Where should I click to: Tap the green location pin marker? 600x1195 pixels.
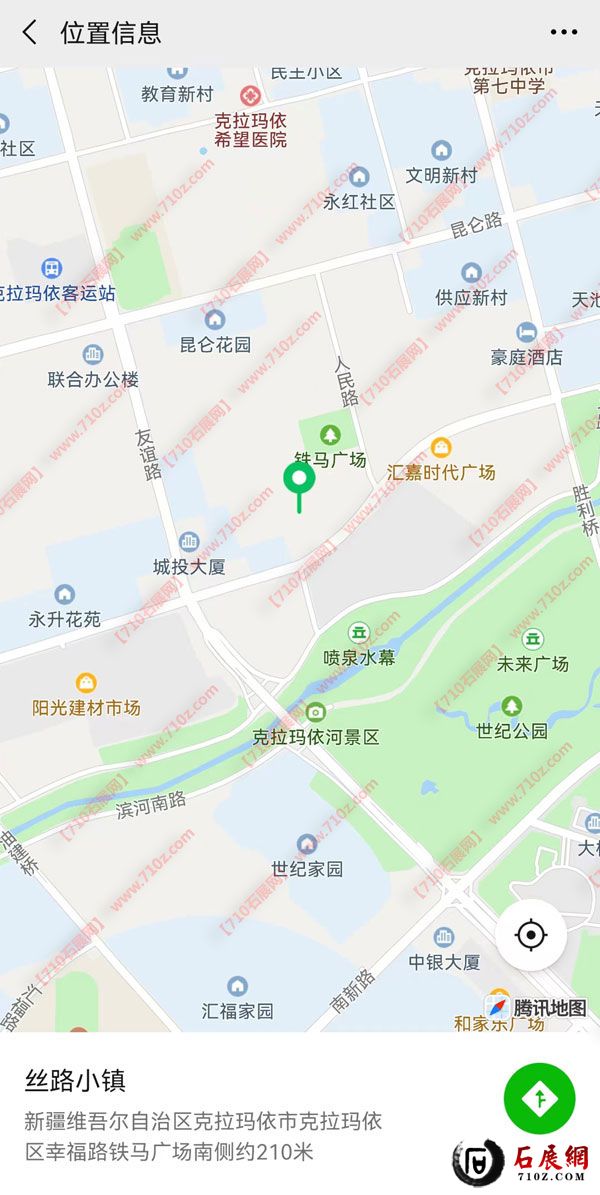(x=299, y=481)
